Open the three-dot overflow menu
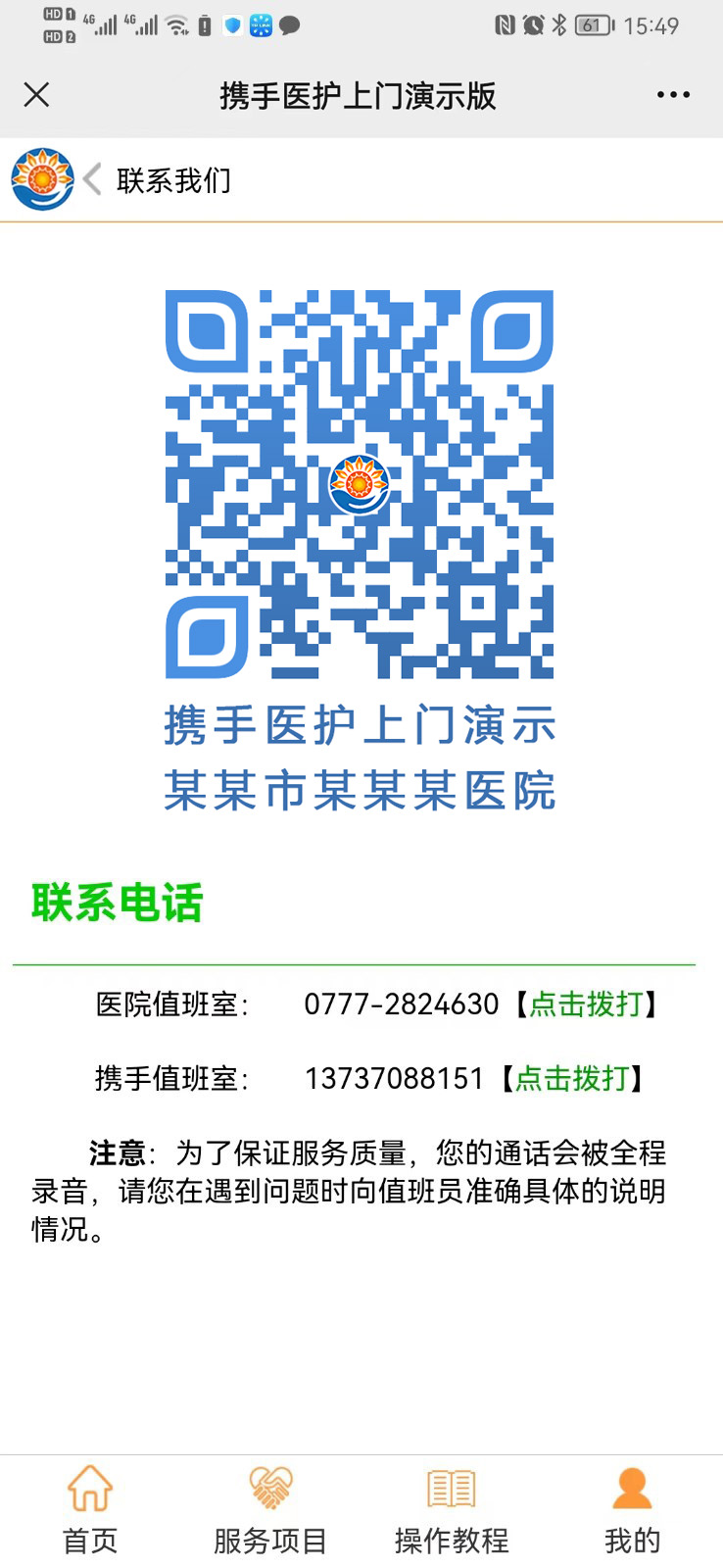The width and height of the screenshot is (723, 1568). pyautogui.click(x=673, y=95)
